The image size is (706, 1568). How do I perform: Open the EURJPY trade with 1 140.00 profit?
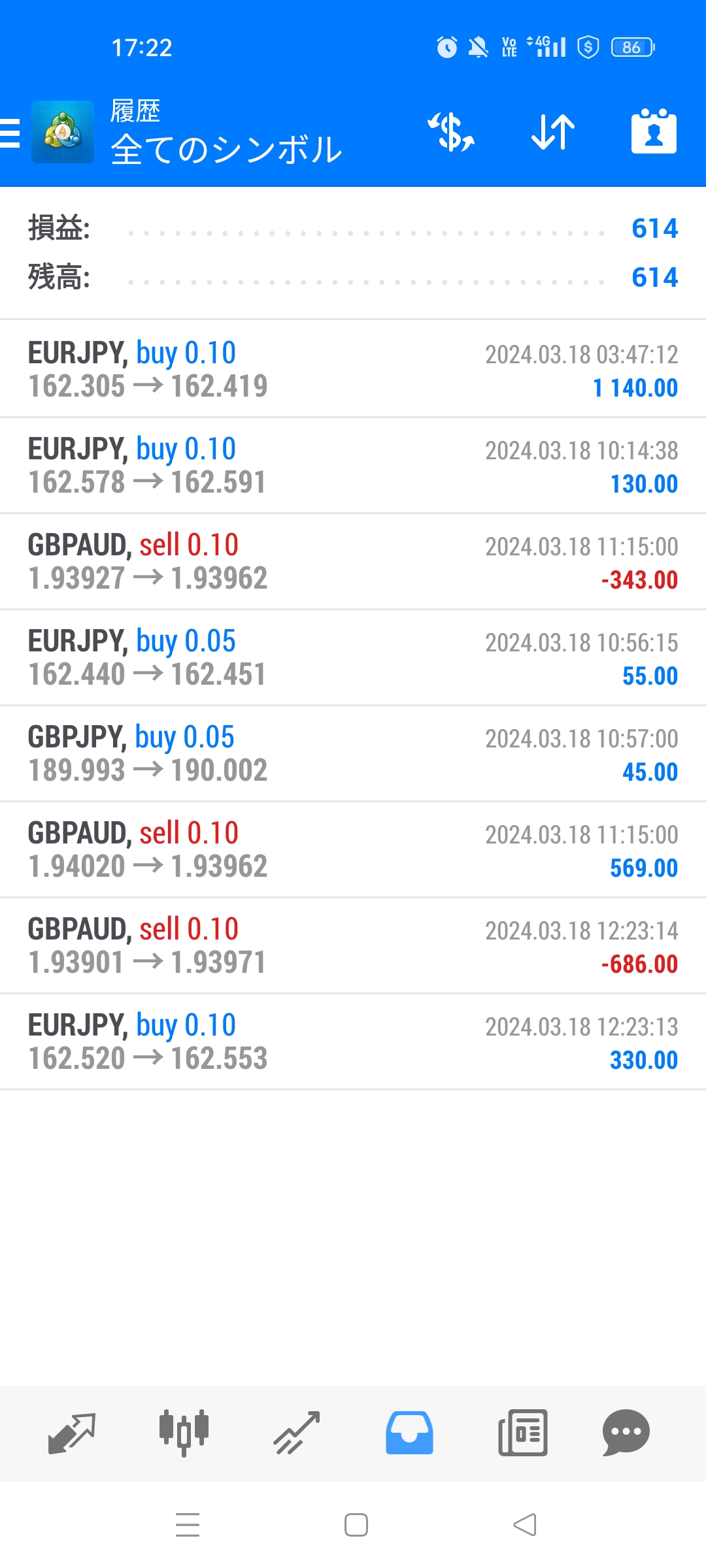[x=353, y=369]
